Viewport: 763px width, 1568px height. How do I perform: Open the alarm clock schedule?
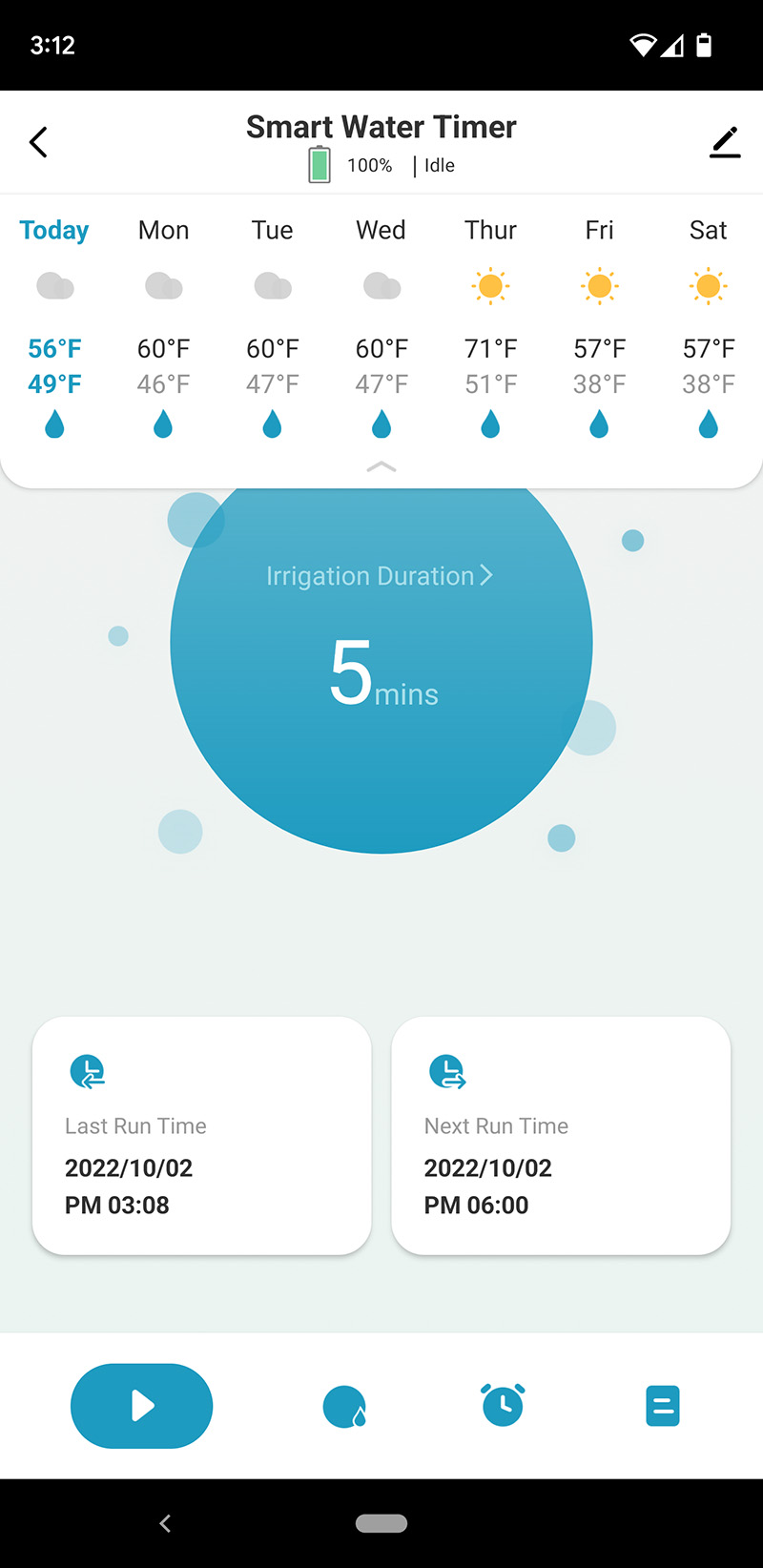coord(503,1405)
